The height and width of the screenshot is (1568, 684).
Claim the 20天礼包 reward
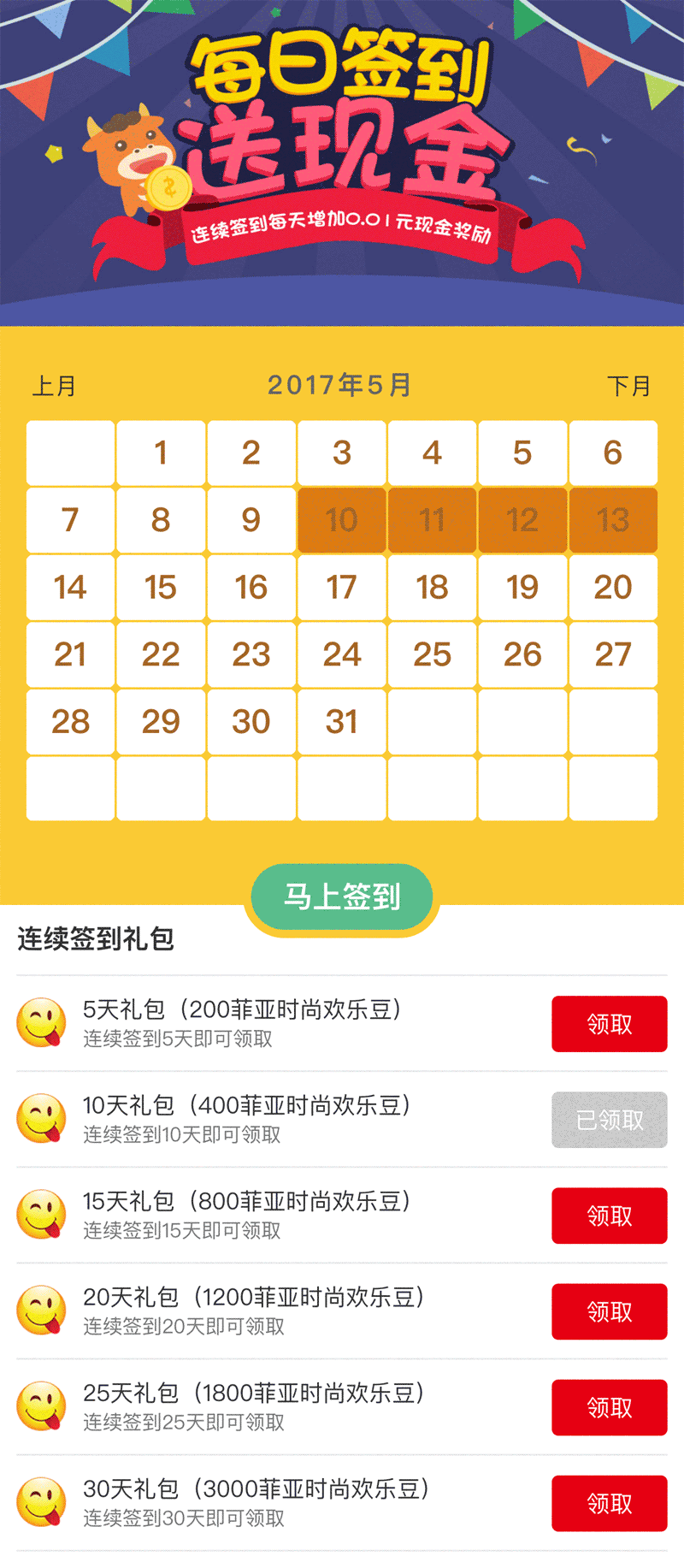[x=609, y=1311]
